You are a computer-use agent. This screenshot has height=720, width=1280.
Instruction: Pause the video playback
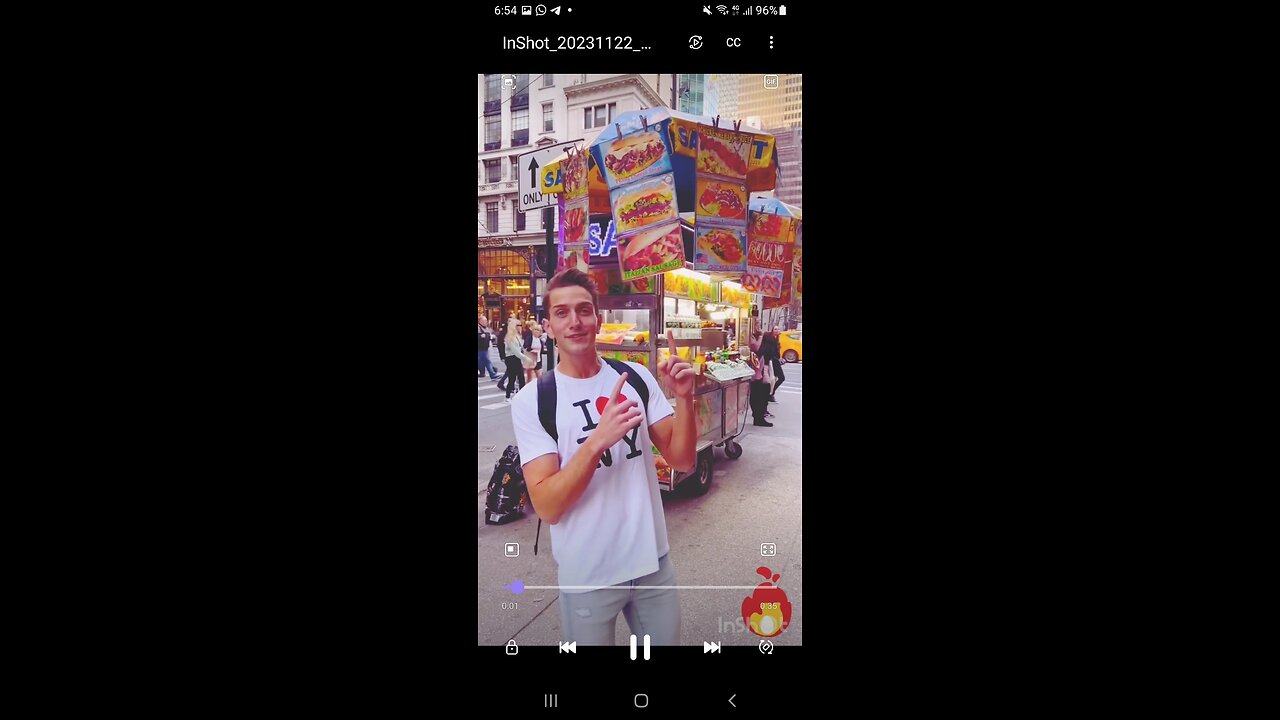(x=640, y=647)
